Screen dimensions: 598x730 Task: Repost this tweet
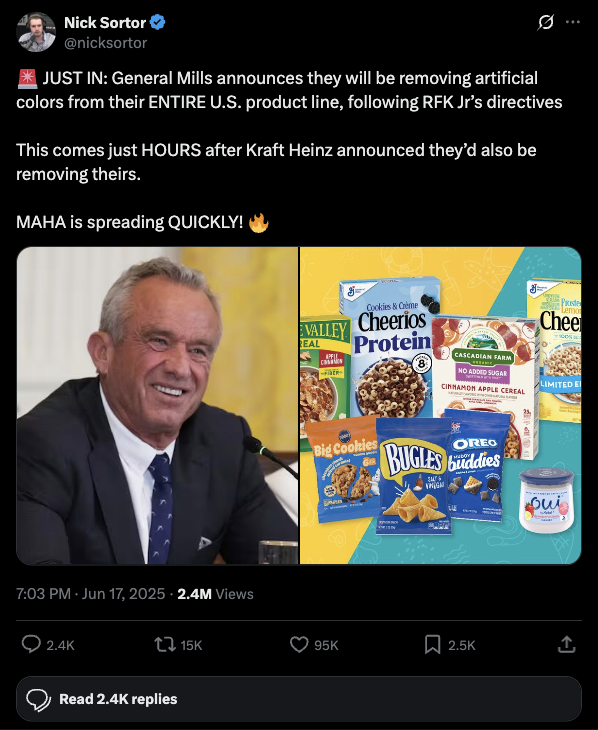click(165, 644)
